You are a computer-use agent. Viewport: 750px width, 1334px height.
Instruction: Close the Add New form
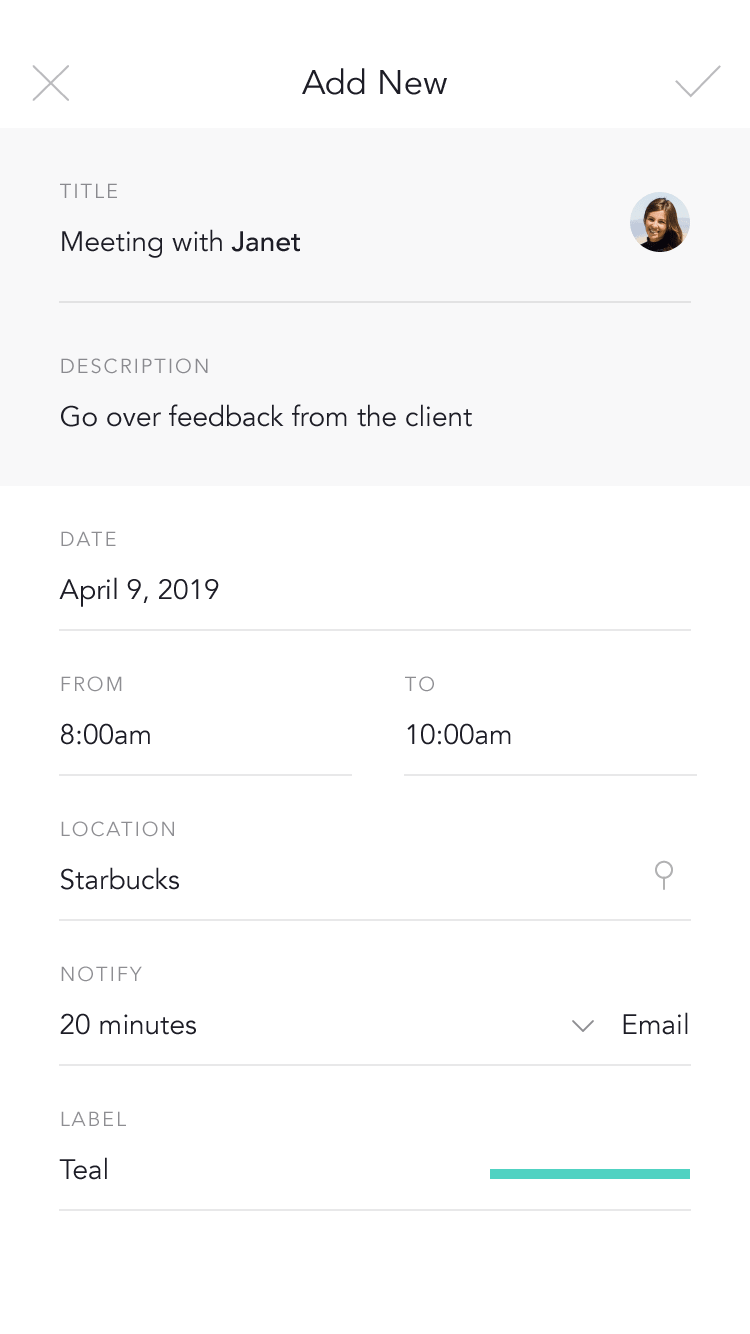51,83
